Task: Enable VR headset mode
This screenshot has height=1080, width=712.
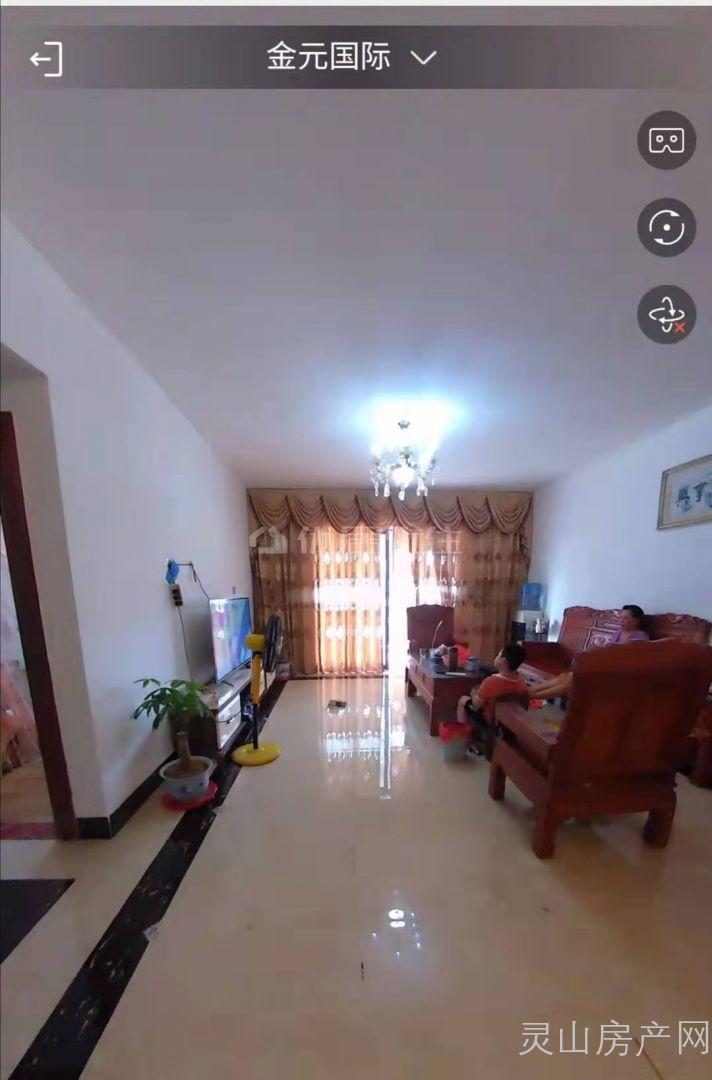Action: point(666,140)
